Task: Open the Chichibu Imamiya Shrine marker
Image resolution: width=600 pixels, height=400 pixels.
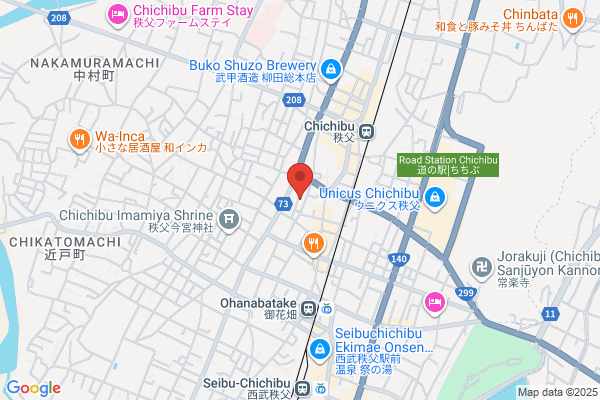Action: (x=229, y=221)
